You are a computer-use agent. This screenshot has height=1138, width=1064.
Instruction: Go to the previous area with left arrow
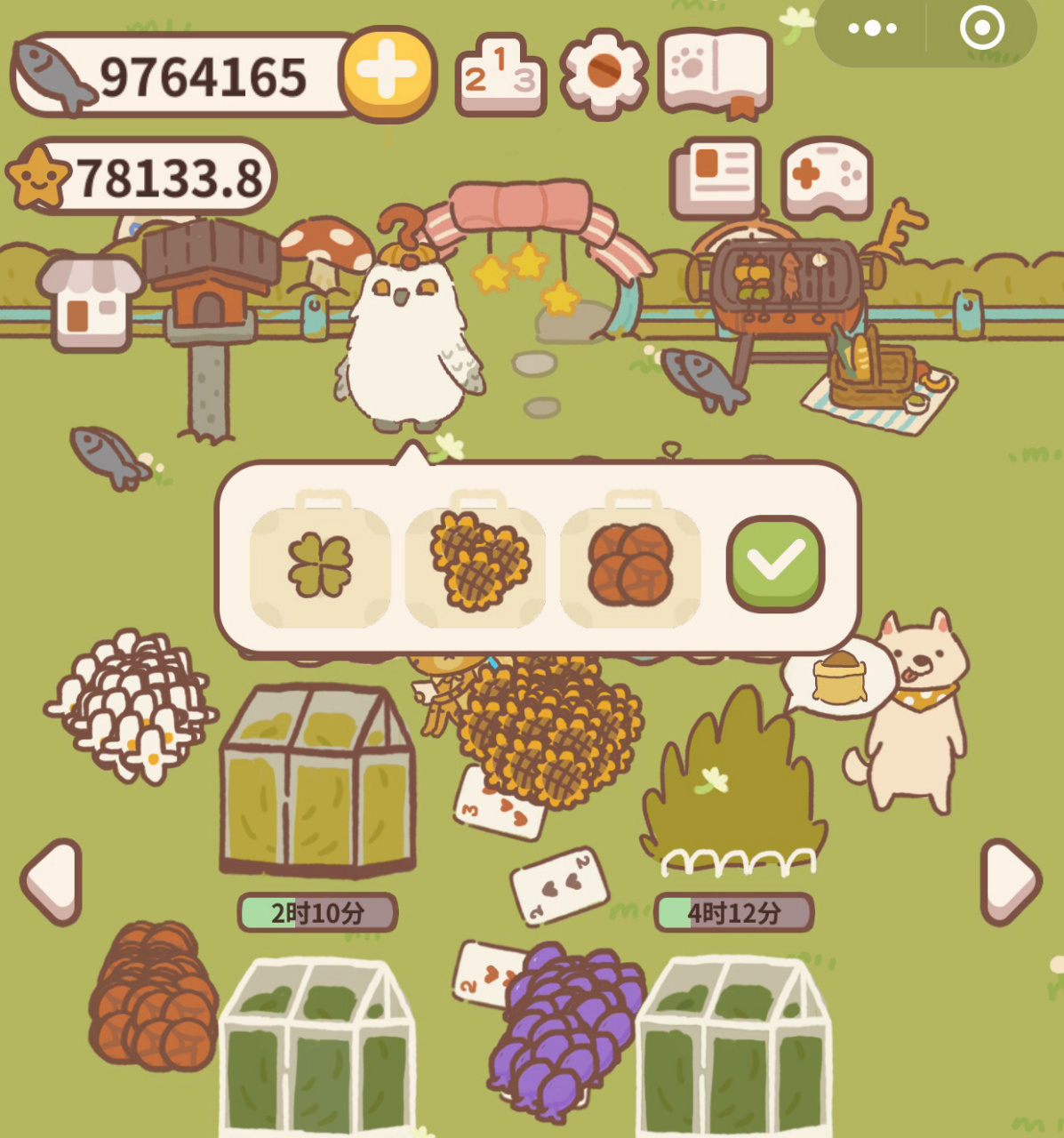(52, 881)
